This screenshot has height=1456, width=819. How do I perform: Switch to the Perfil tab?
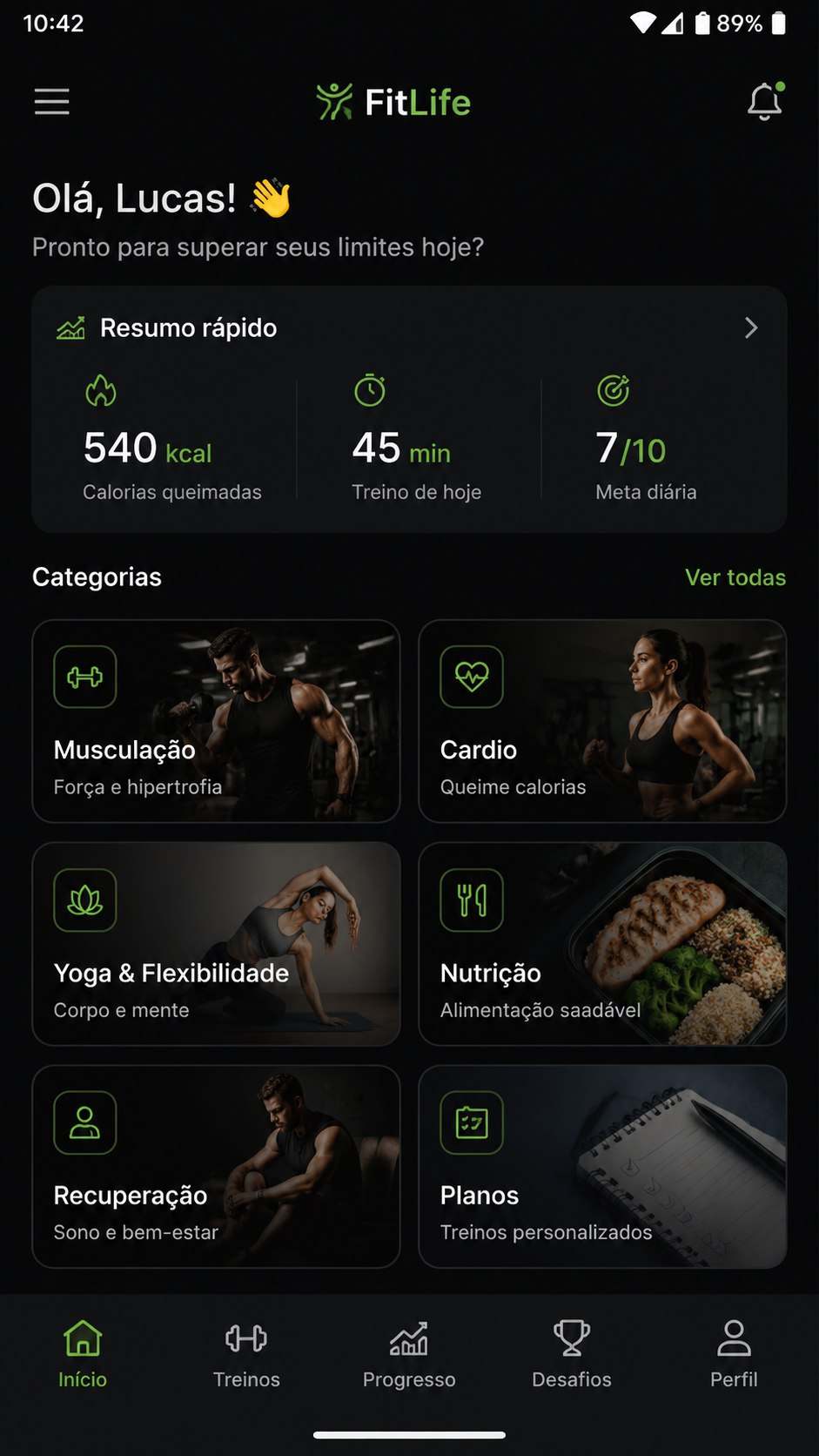[734, 1355]
